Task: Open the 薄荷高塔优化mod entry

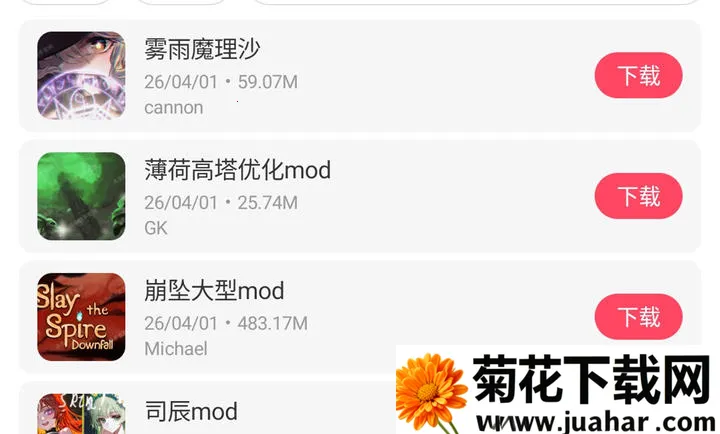Action: [237, 170]
